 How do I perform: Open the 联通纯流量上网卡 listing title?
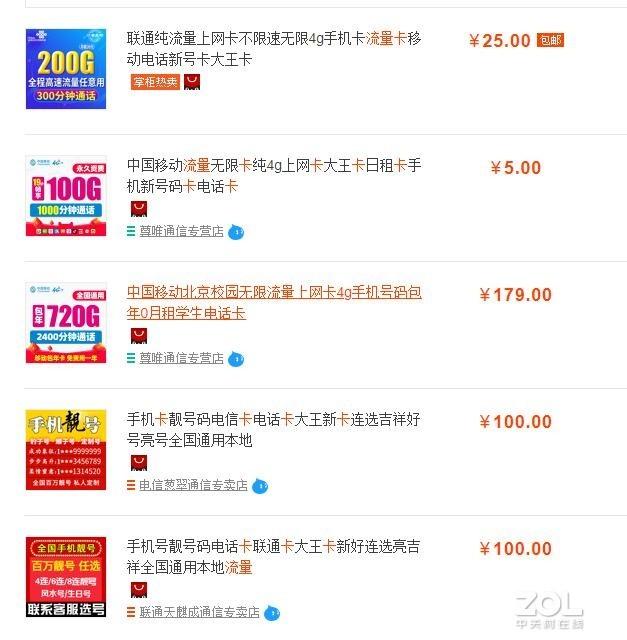click(x=274, y=49)
